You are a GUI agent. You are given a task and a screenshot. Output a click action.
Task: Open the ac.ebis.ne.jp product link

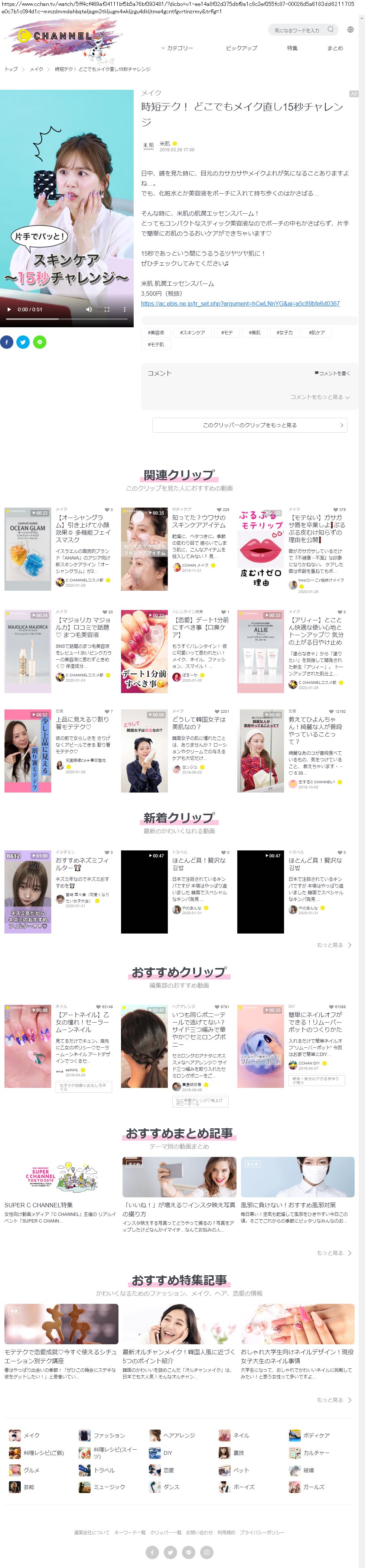pyautogui.click(x=240, y=303)
